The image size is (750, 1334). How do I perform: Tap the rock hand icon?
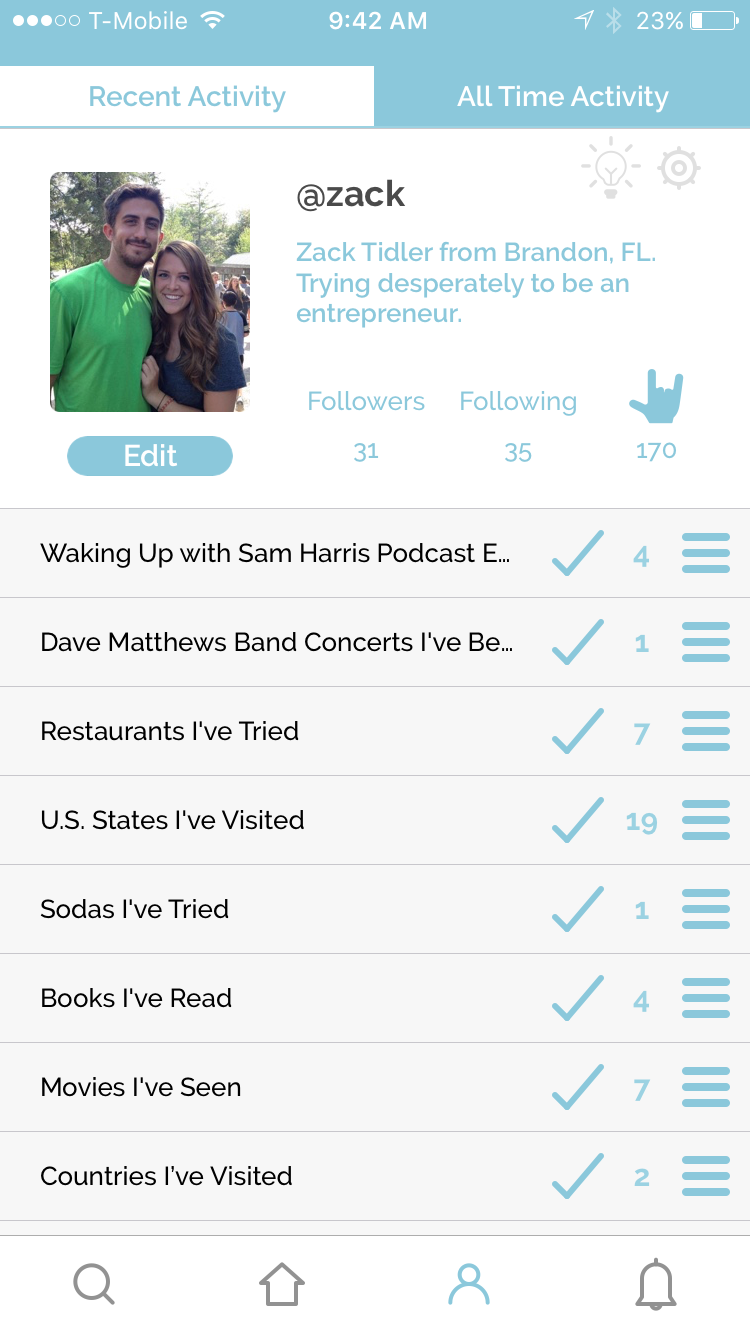(656, 396)
